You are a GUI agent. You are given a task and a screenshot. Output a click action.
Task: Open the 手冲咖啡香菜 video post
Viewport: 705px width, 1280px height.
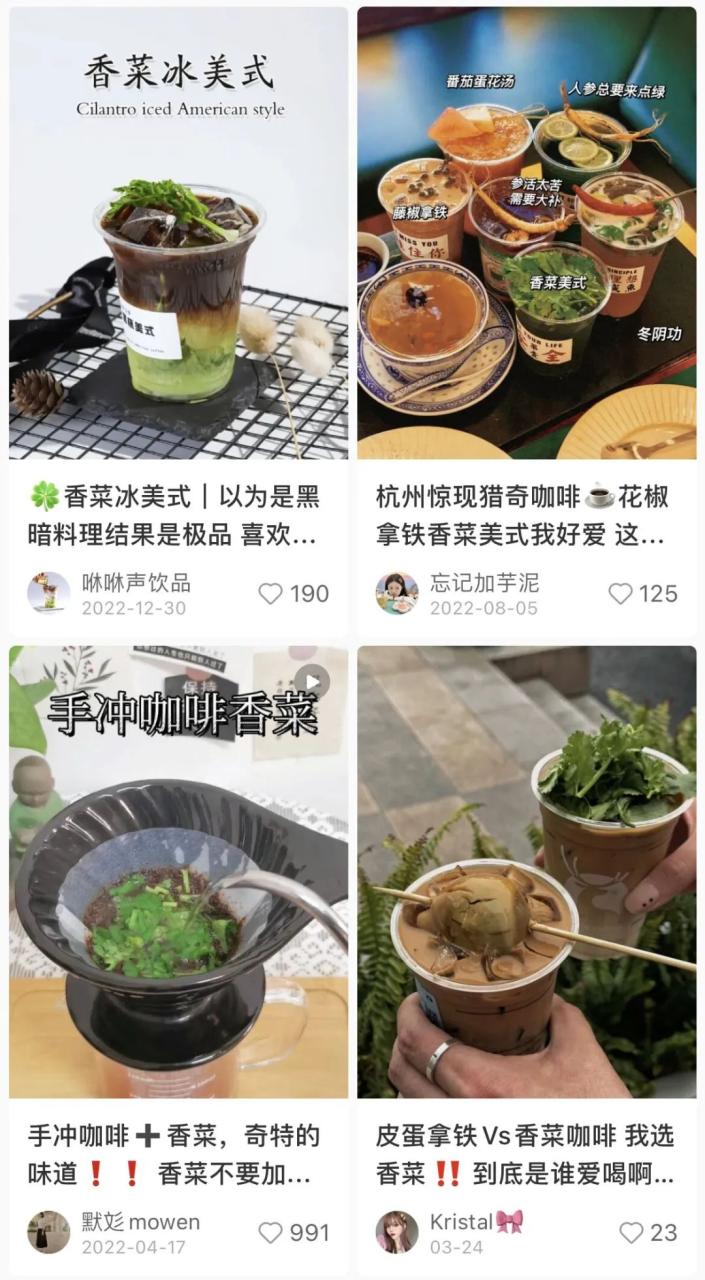pos(179,872)
